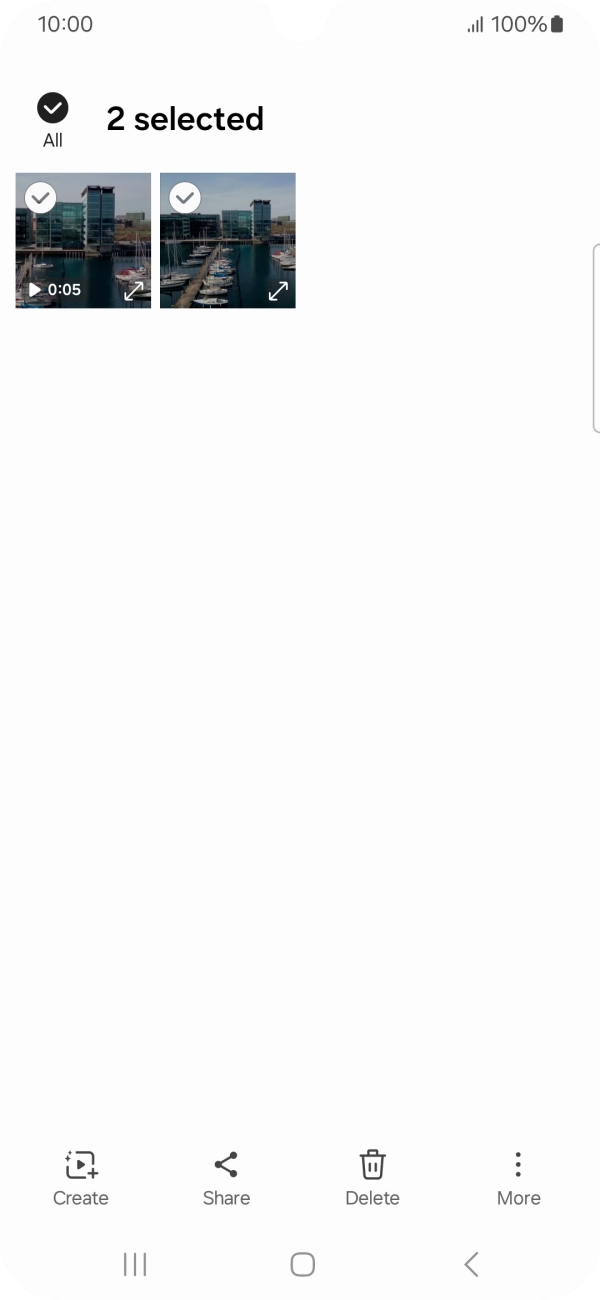
Task: Return to the home screen
Action: [302, 1264]
